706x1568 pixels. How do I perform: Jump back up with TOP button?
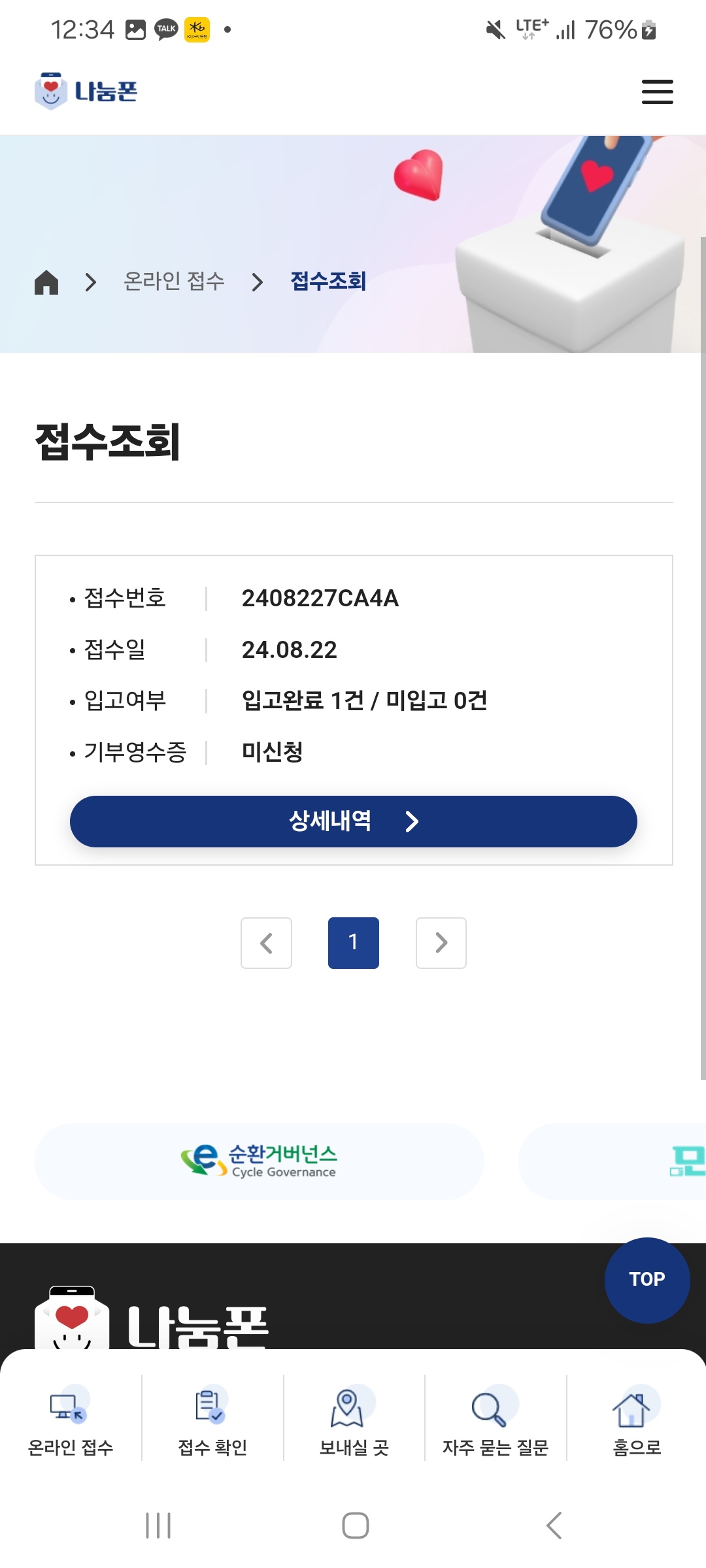click(x=647, y=1280)
